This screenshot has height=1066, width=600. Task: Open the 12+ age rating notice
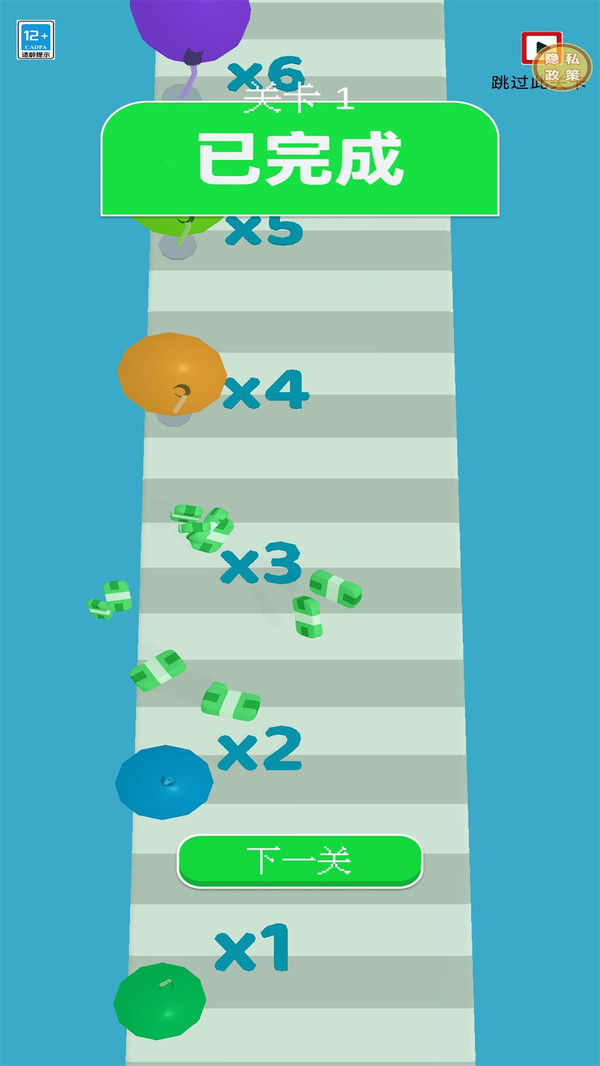pos(36,40)
